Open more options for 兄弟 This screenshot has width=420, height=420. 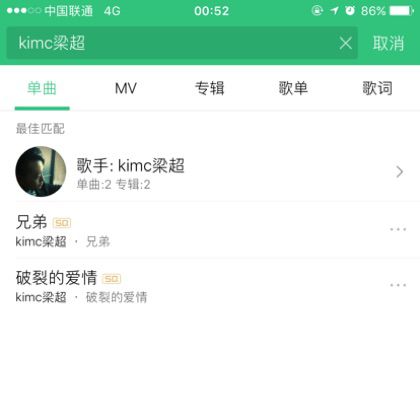pyautogui.click(x=398, y=229)
